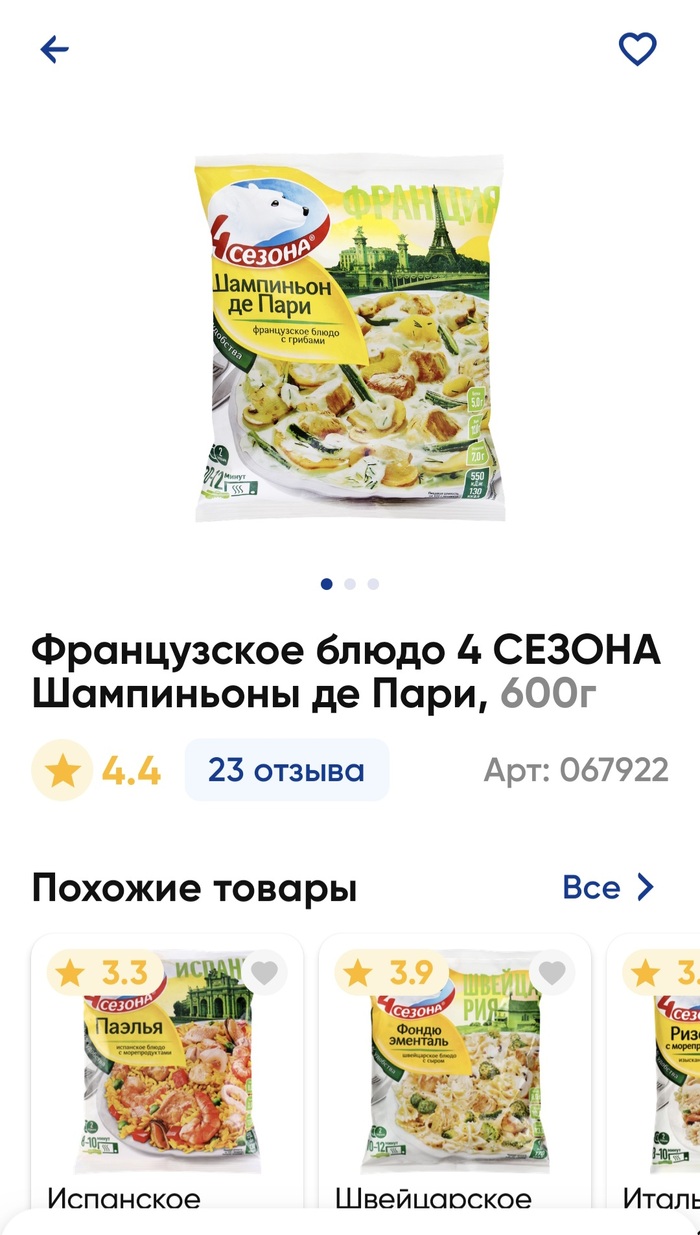Open the 23 отзыва reviews
The width and height of the screenshot is (700, 1235).
pos(286,770)
